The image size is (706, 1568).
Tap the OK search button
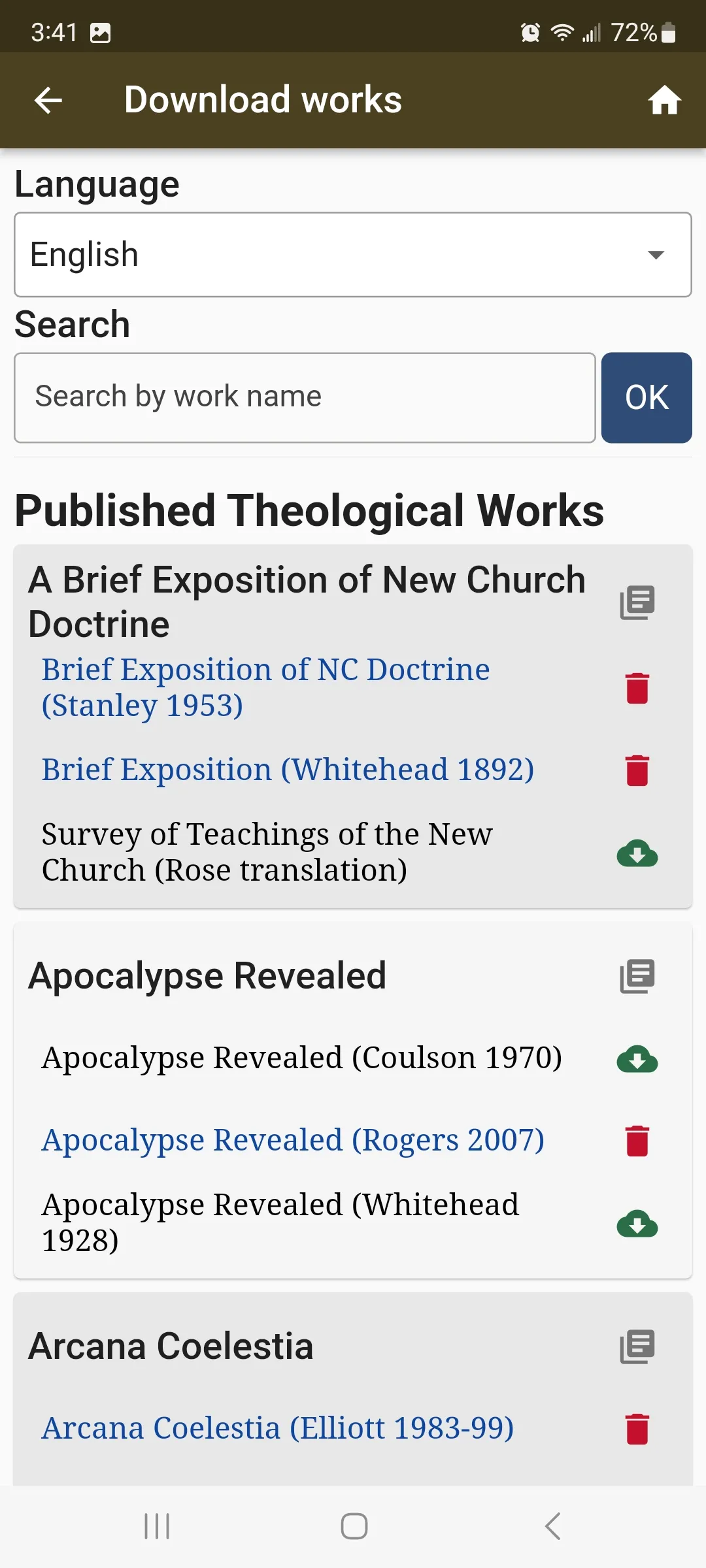(x=647, y=397)
